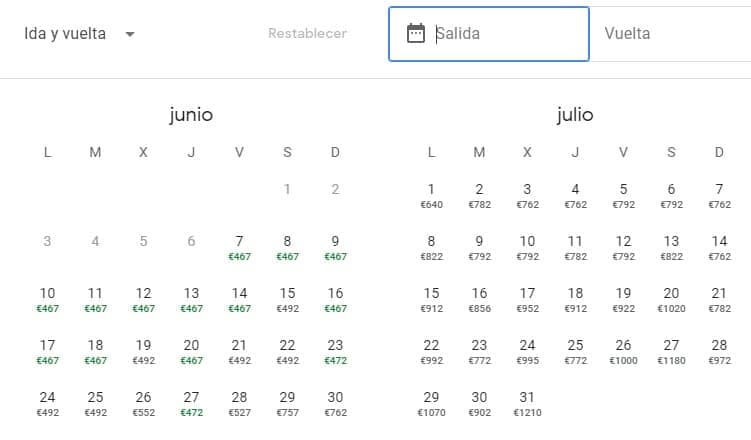Select June 26 priced €552
The height and width of the screenshot is (440, 751).
pos(143,402)
